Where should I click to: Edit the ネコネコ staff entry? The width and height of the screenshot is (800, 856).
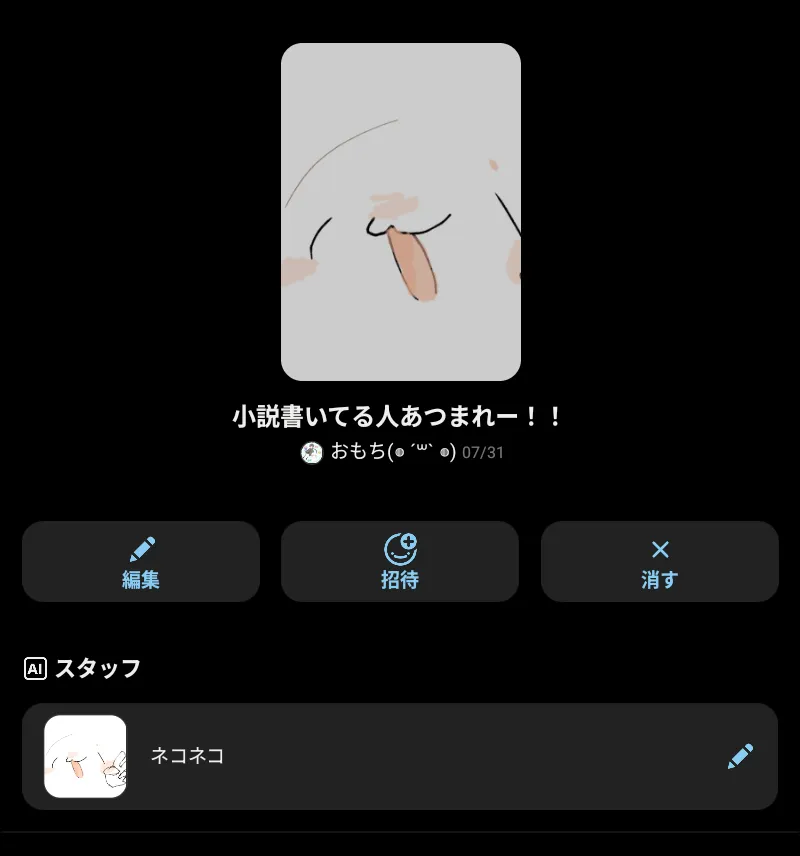740,756
